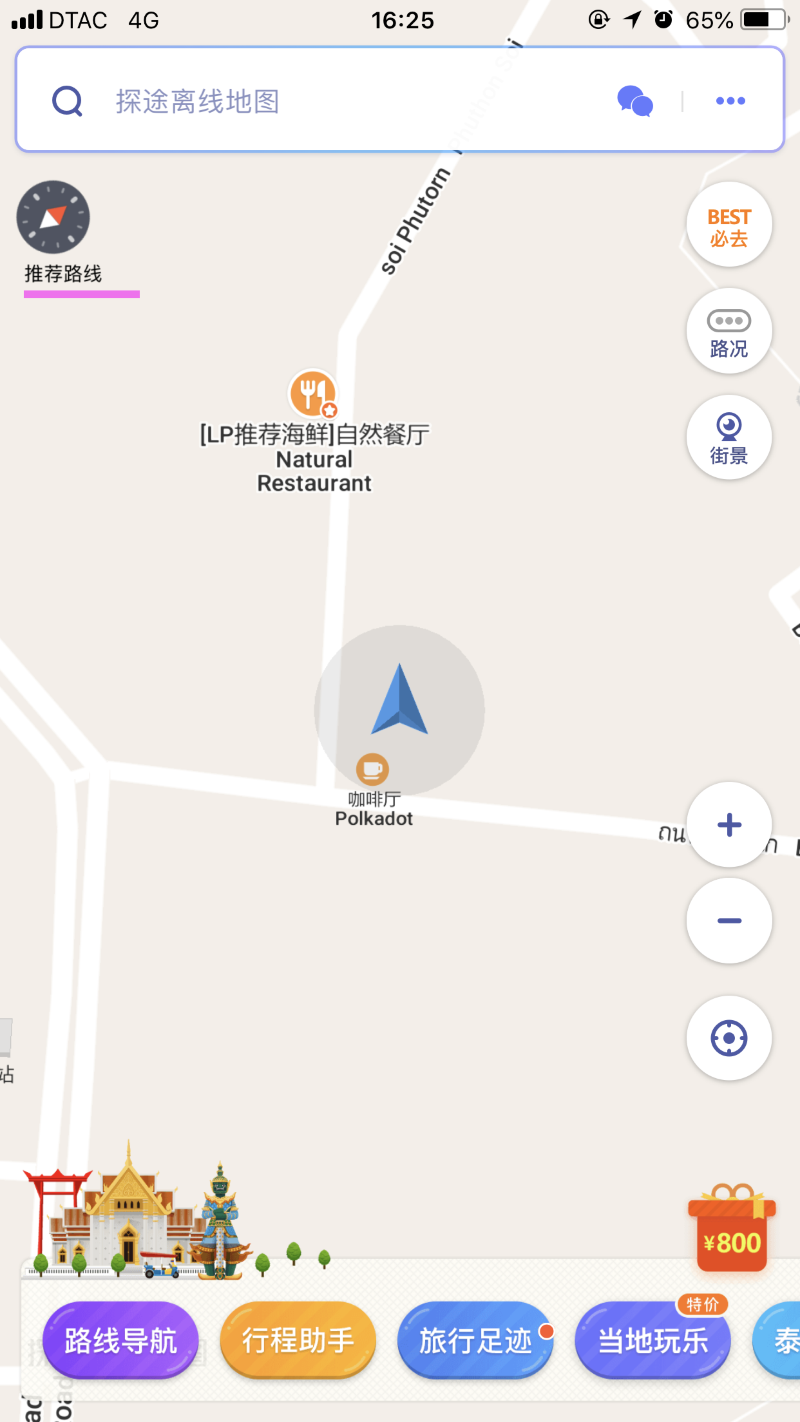This screenshot has height=1422, width=800.
Task: Open the chat messages icon
Action: coord(635,101)
